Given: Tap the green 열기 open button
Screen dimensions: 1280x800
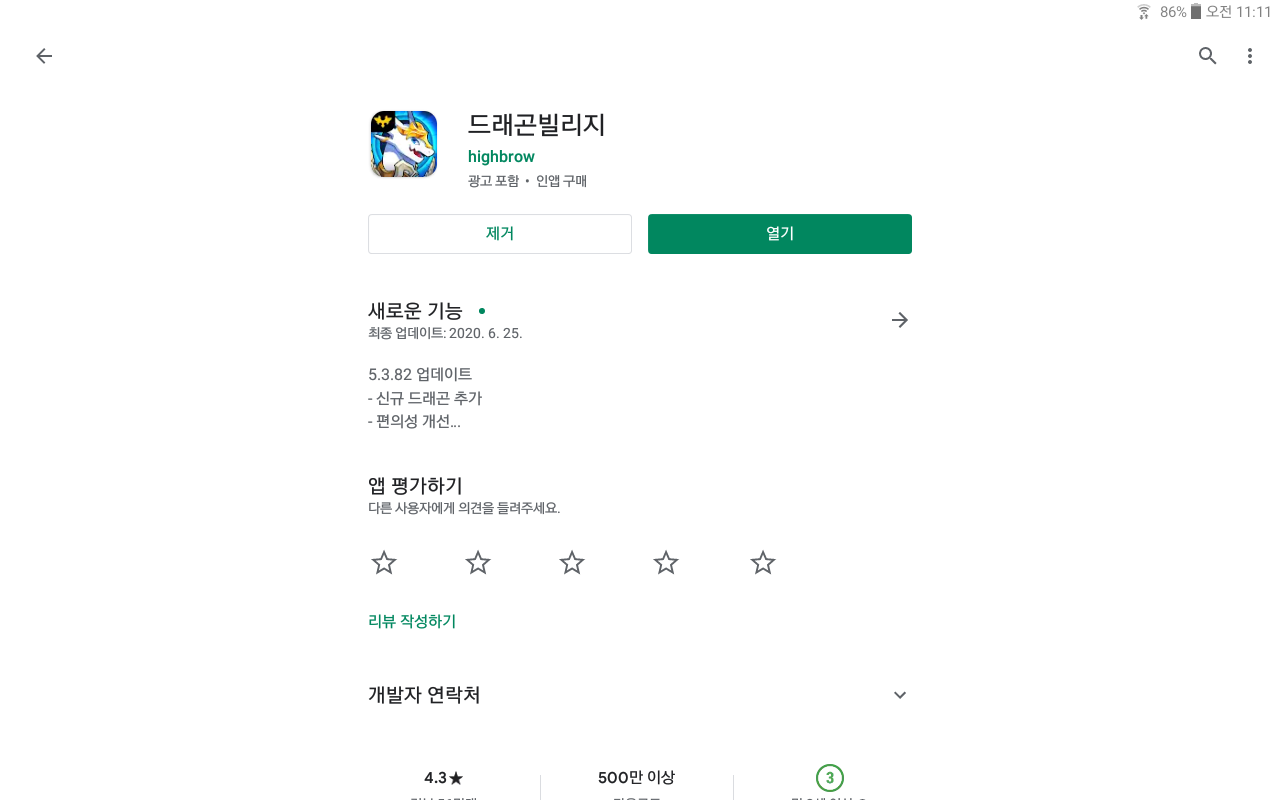Looking at the screenshot, I should click(780, 234).
